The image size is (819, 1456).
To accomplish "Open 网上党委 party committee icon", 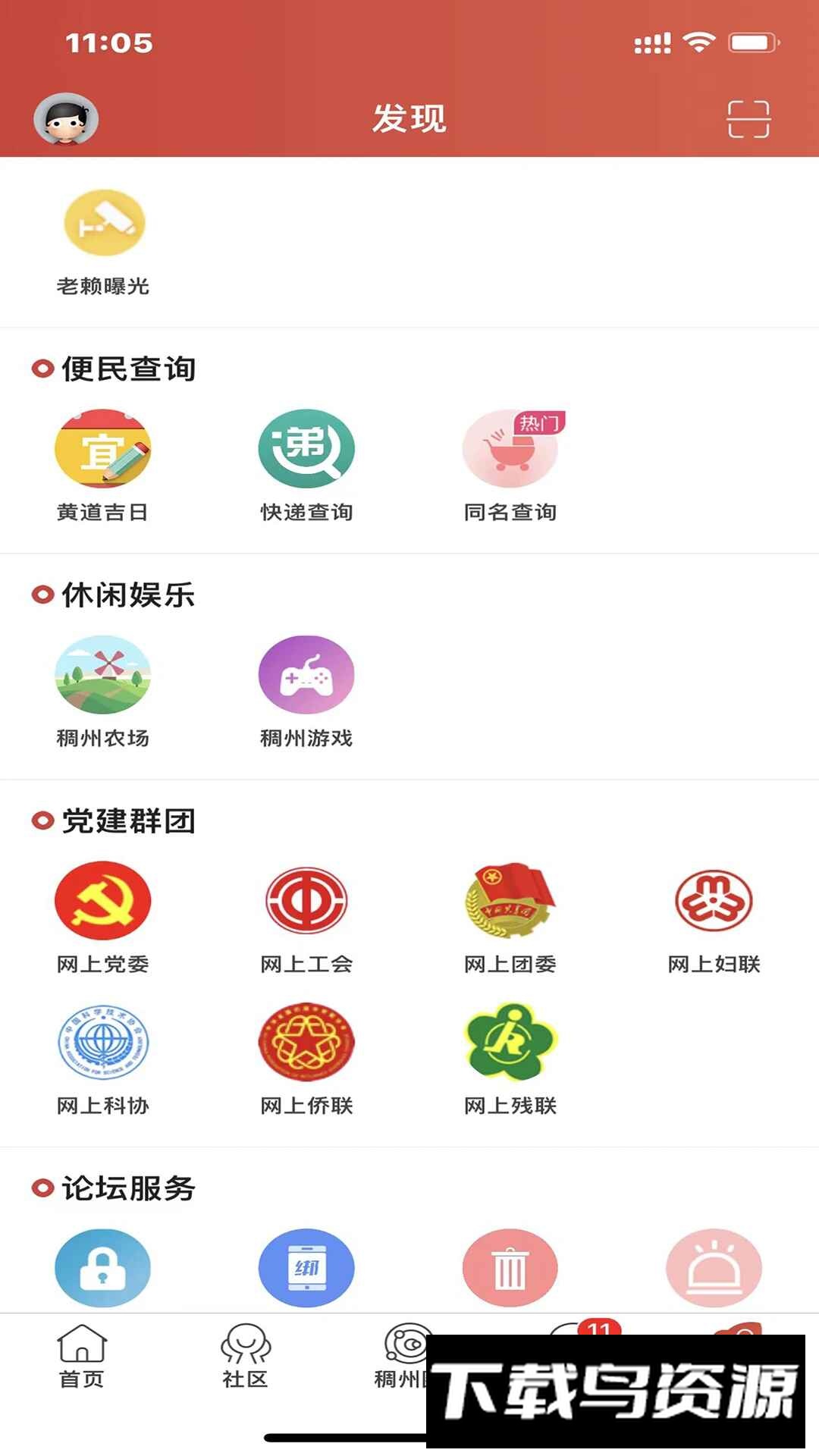I will (x=102, y=901).
